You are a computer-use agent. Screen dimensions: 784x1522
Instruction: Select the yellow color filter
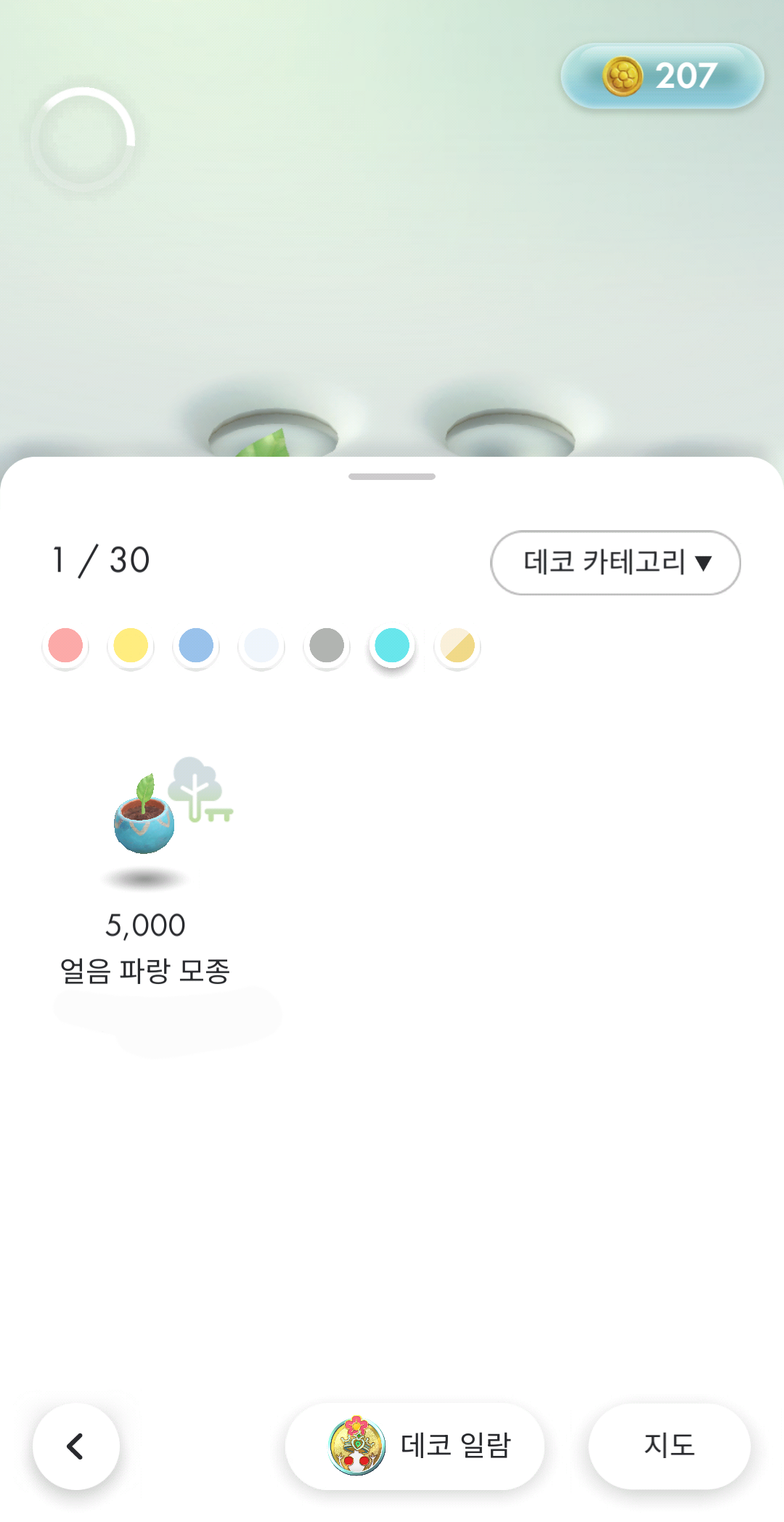[x=131, y=646]
